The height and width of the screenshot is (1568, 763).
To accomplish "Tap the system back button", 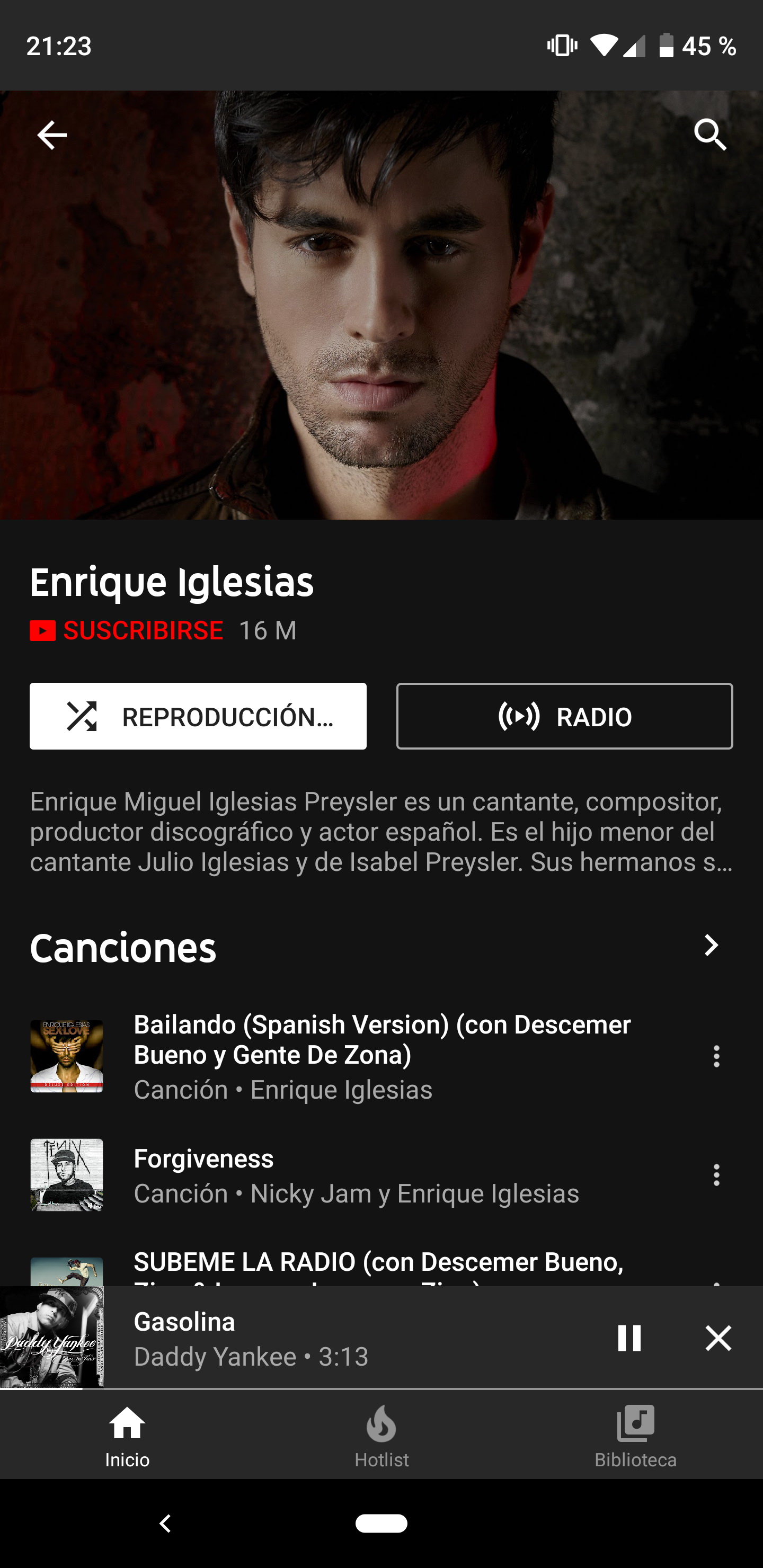I will [165, 1524].
